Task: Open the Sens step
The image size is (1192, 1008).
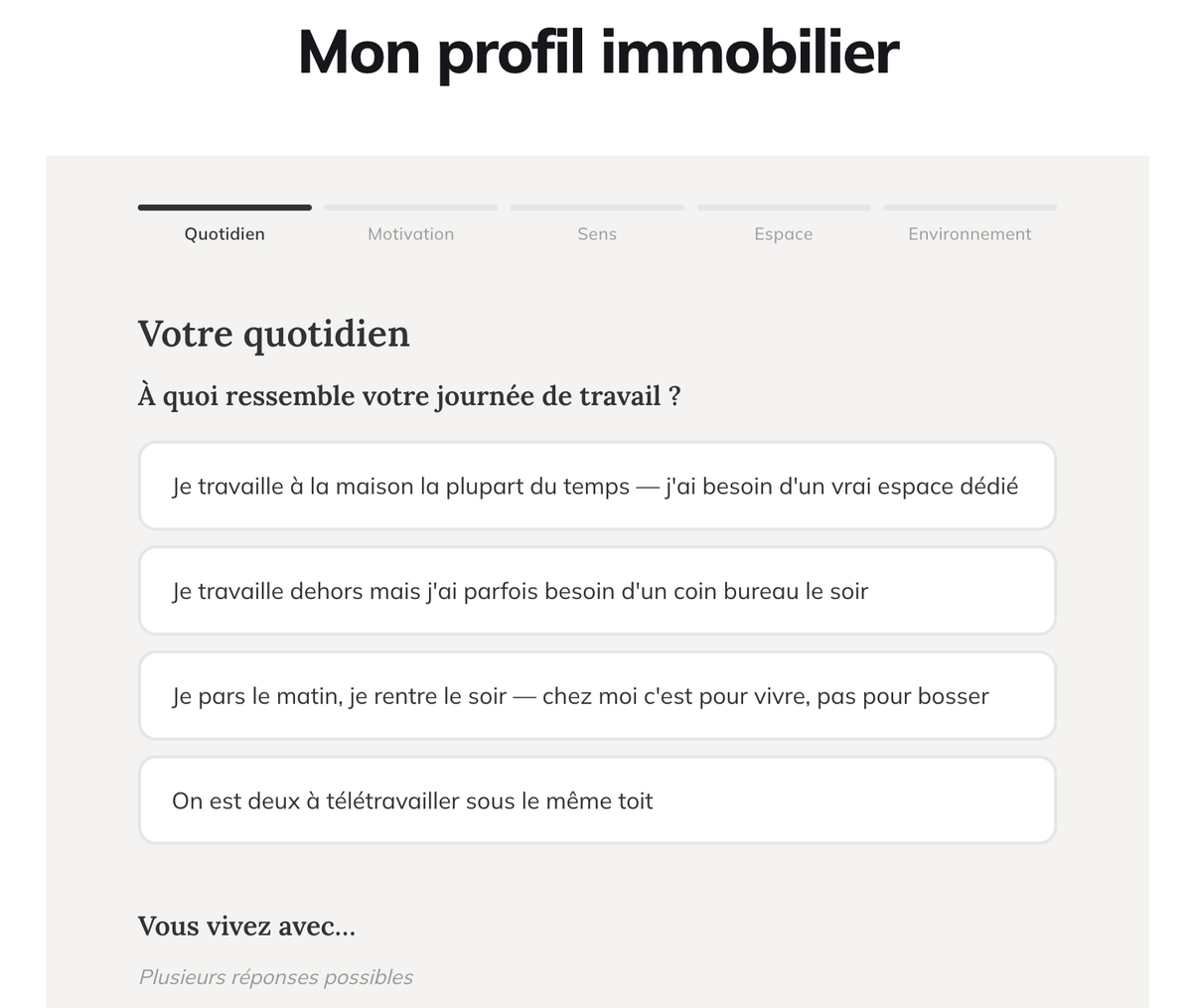Action: tap(597, 233)
